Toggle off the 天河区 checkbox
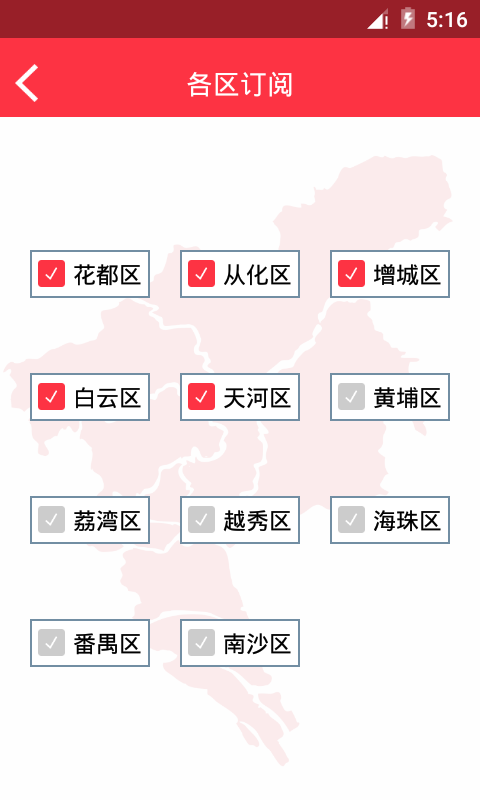Screen dimensions: 480x800 (x=240, y=397)
